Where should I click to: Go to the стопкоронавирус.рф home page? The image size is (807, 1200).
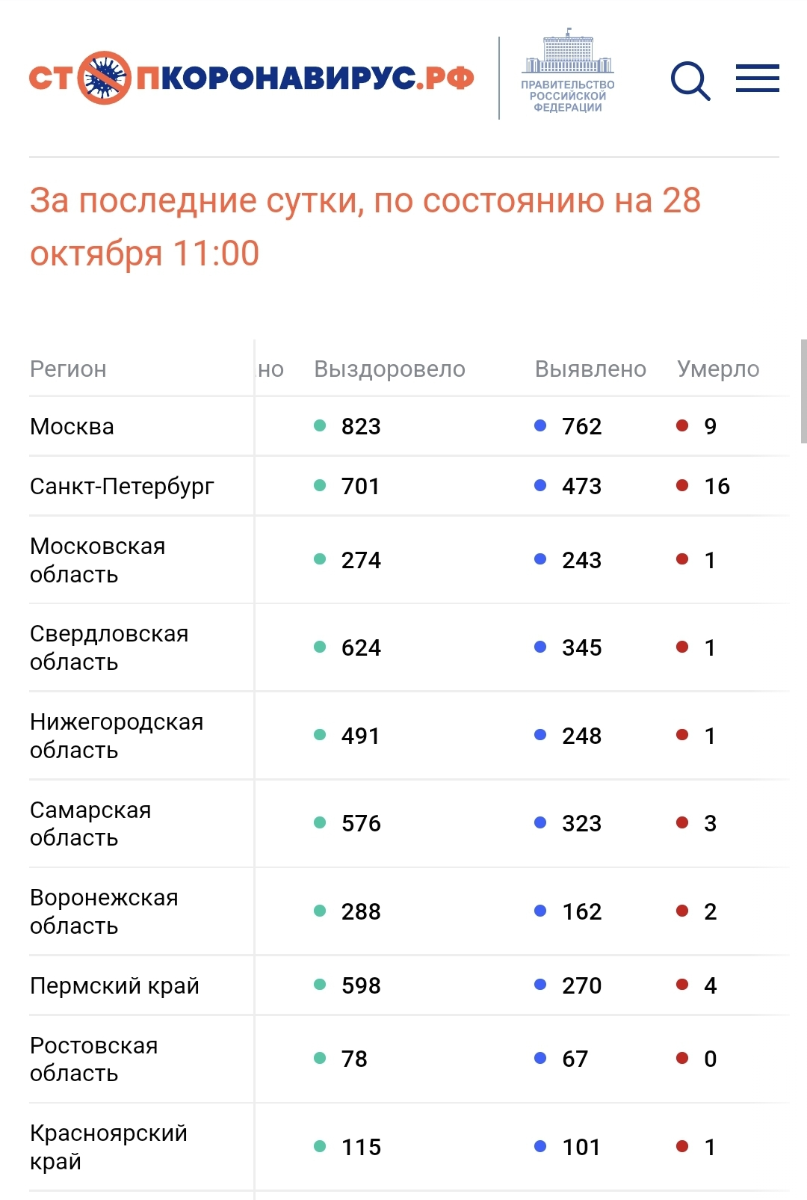251,78
